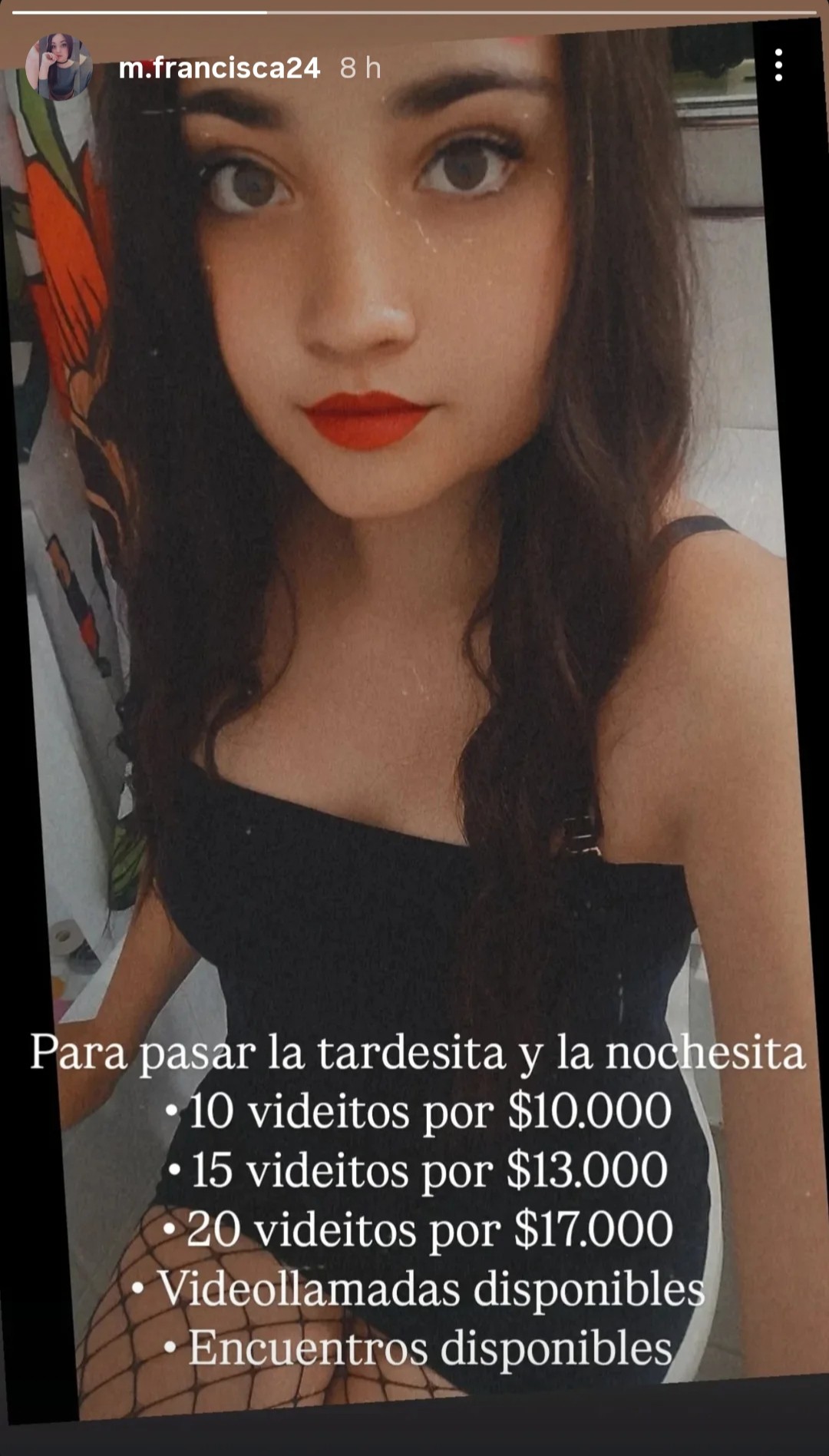
Task: Open the story overflow menu
Action: [778, 66]
